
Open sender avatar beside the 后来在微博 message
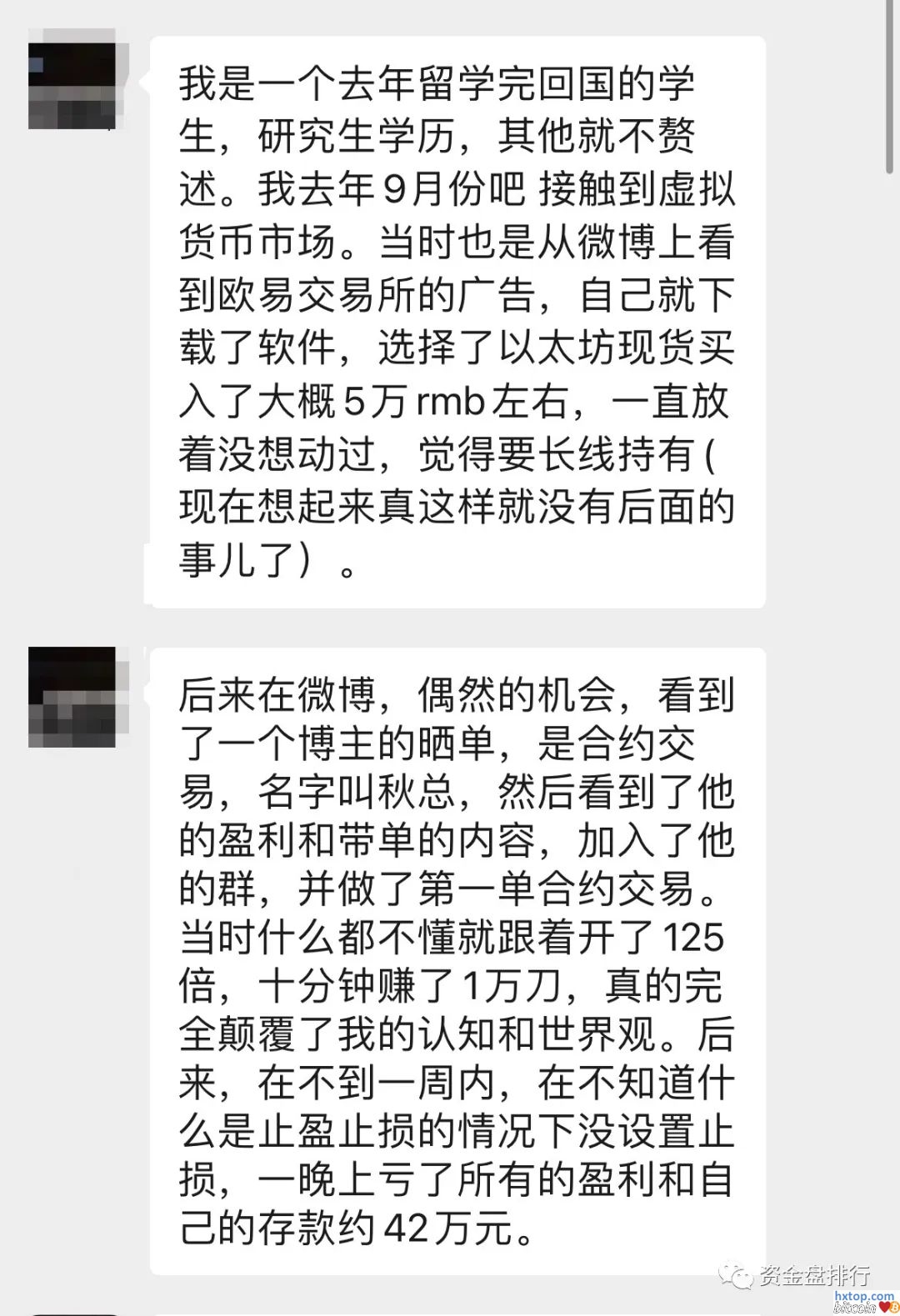[x=72, y=698]
